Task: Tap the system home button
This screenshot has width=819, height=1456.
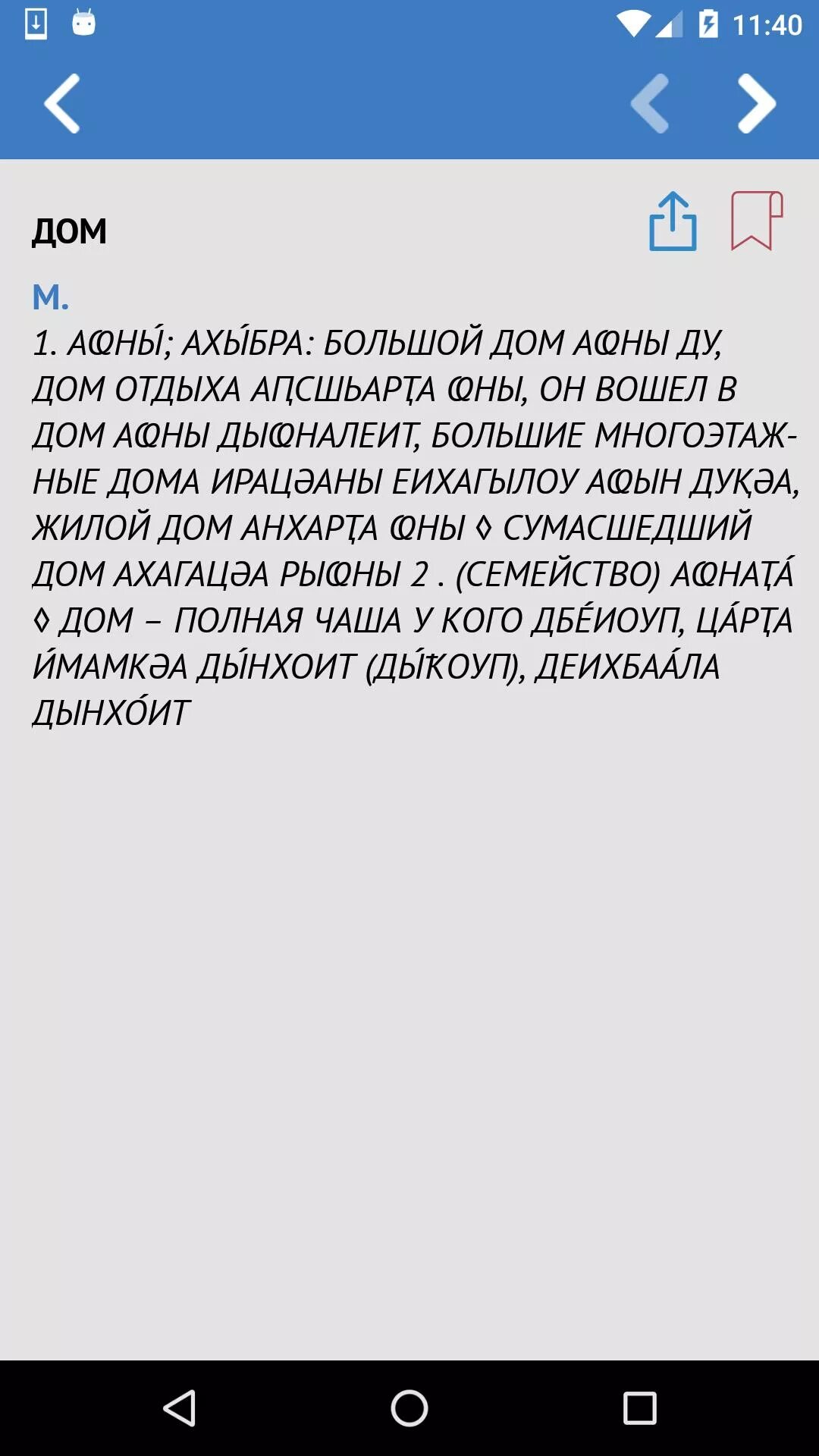Action: click(409, 1408)
